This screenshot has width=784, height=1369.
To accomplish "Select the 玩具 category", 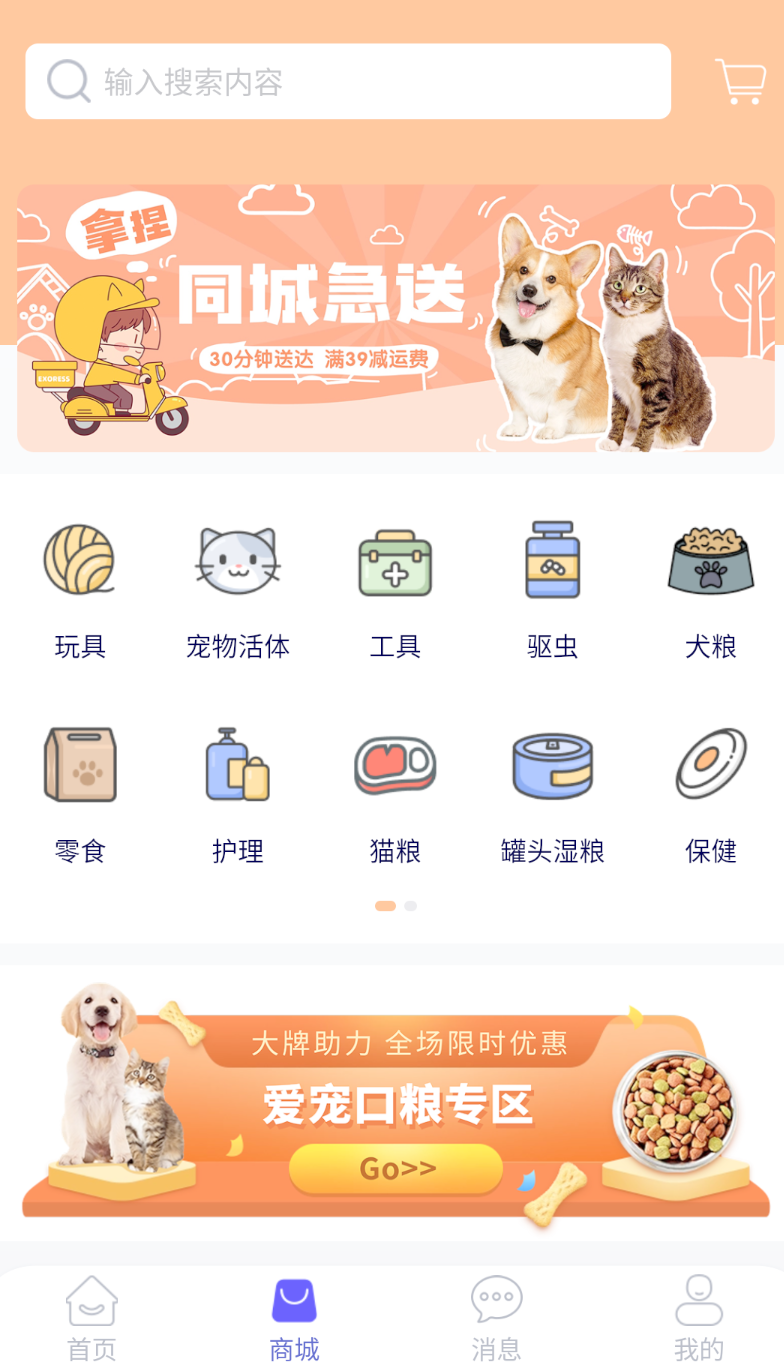I will [80, 592].
